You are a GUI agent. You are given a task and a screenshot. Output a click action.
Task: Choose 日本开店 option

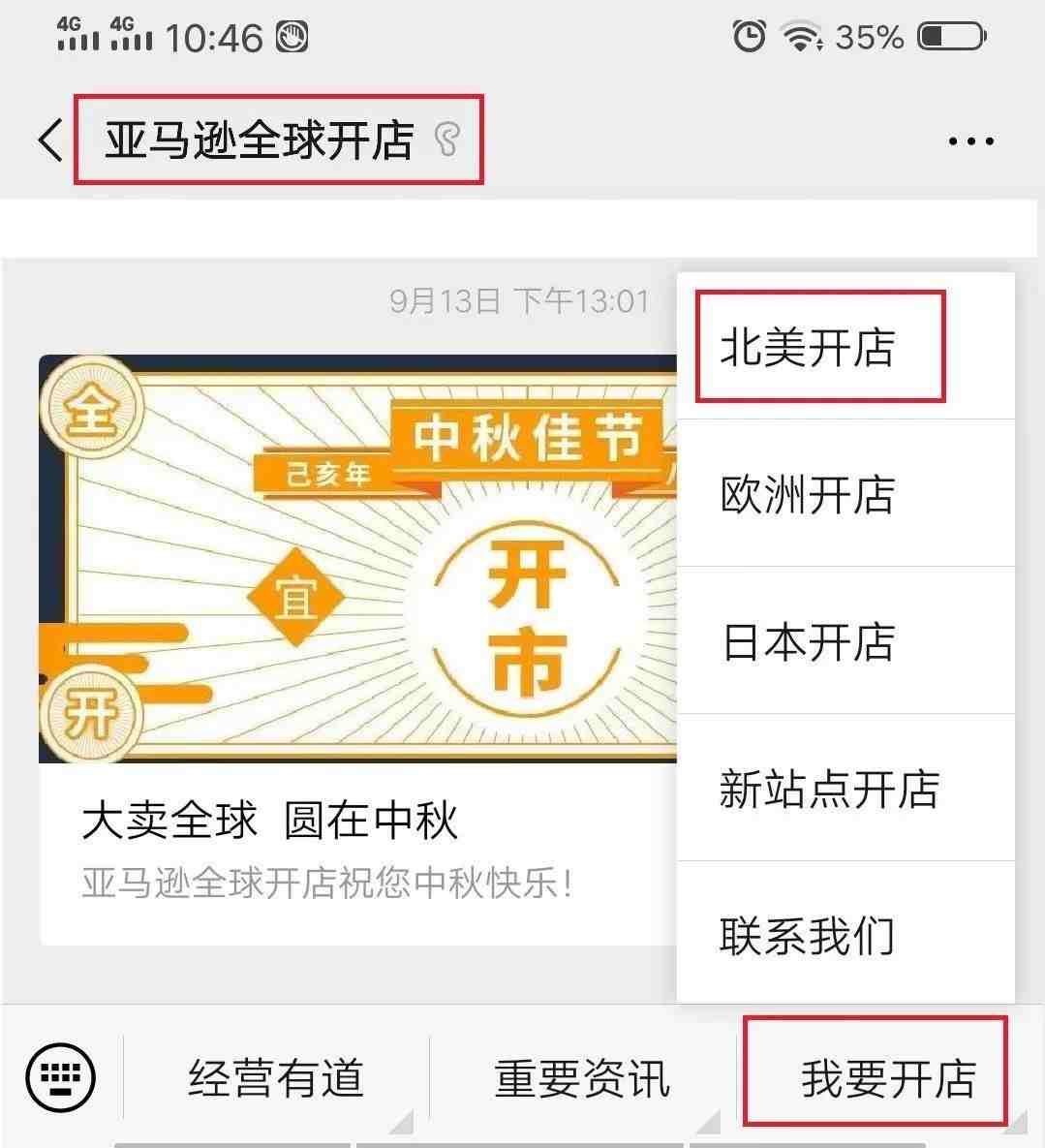pos(807,641)
